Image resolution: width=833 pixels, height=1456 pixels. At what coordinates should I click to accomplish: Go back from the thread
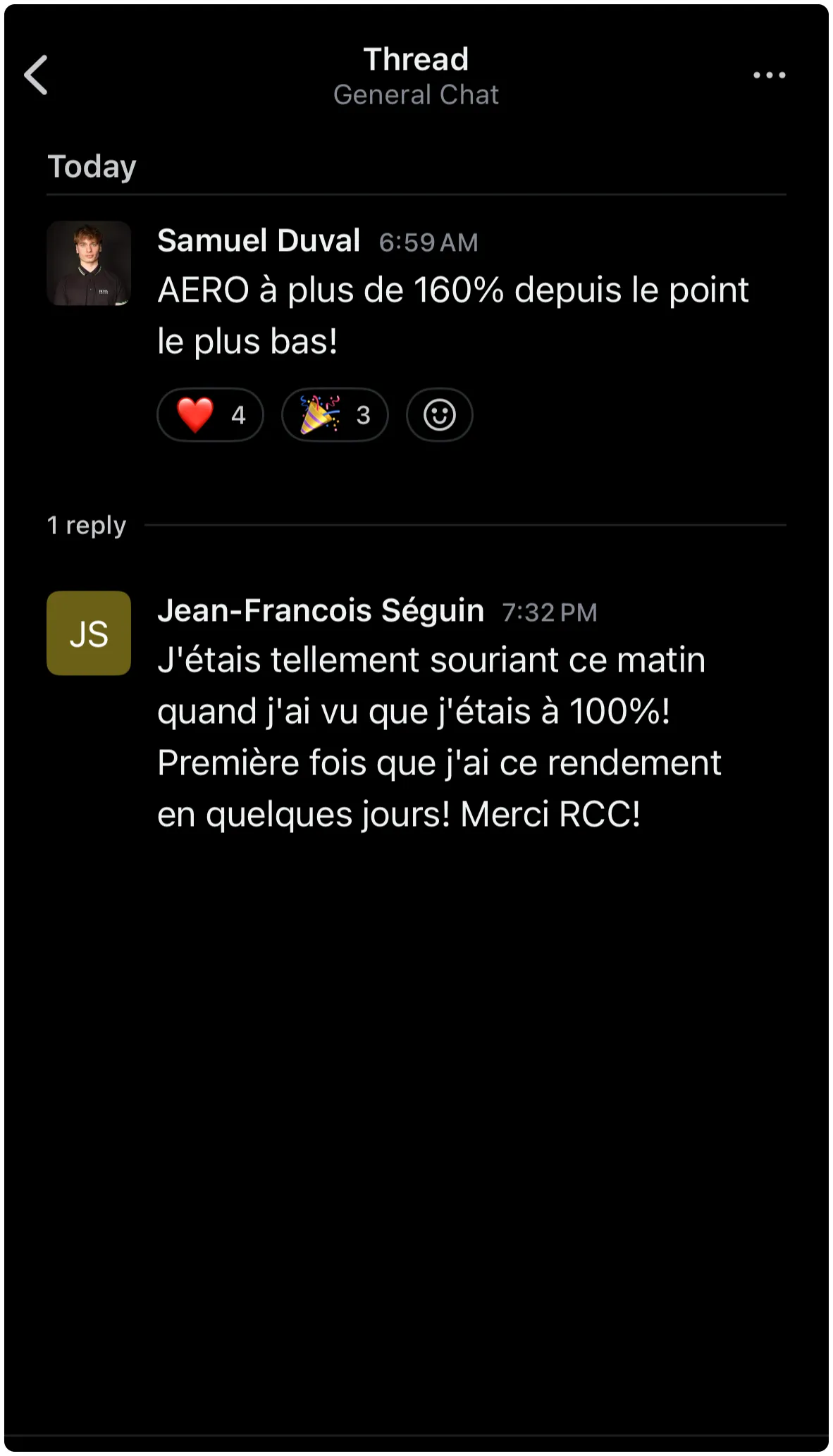pos(37,75)
